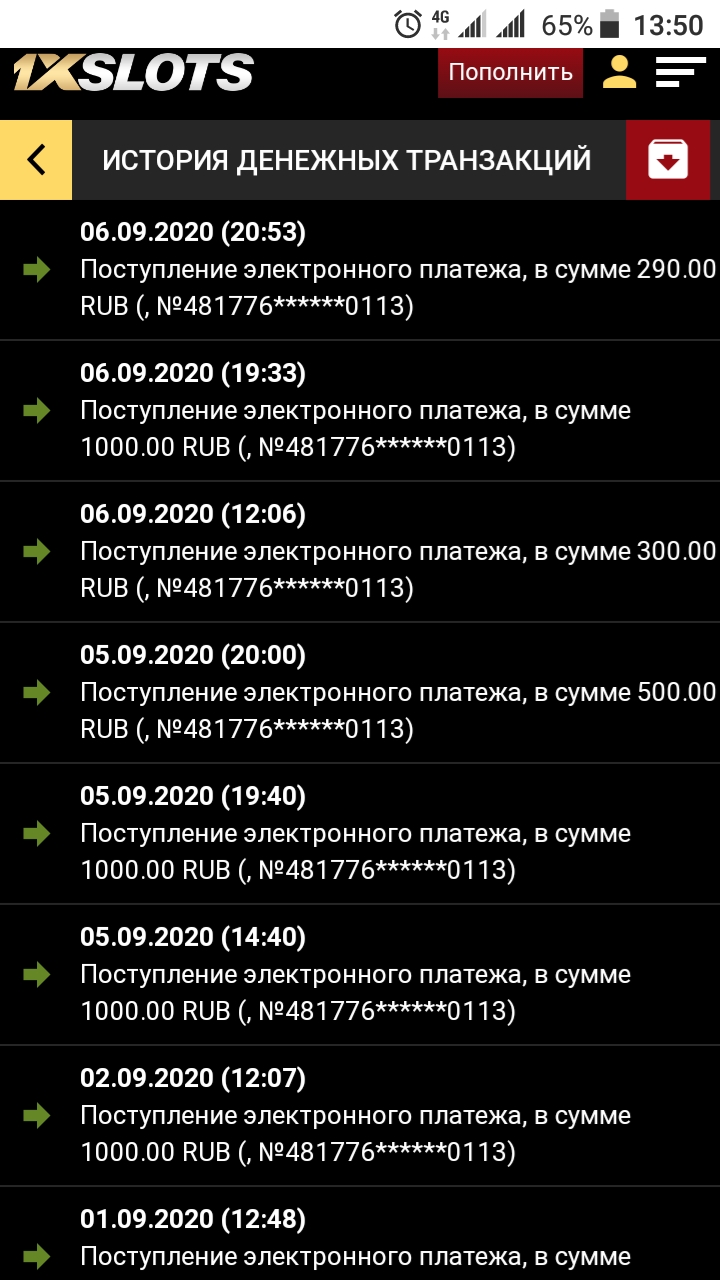Select the ИСТОРИЯ ДЕНЕЖНЫХ ТРАНЗАКЦИЙ header
Viewport: 720px width, 1280px height.
[x=344, y=159]
